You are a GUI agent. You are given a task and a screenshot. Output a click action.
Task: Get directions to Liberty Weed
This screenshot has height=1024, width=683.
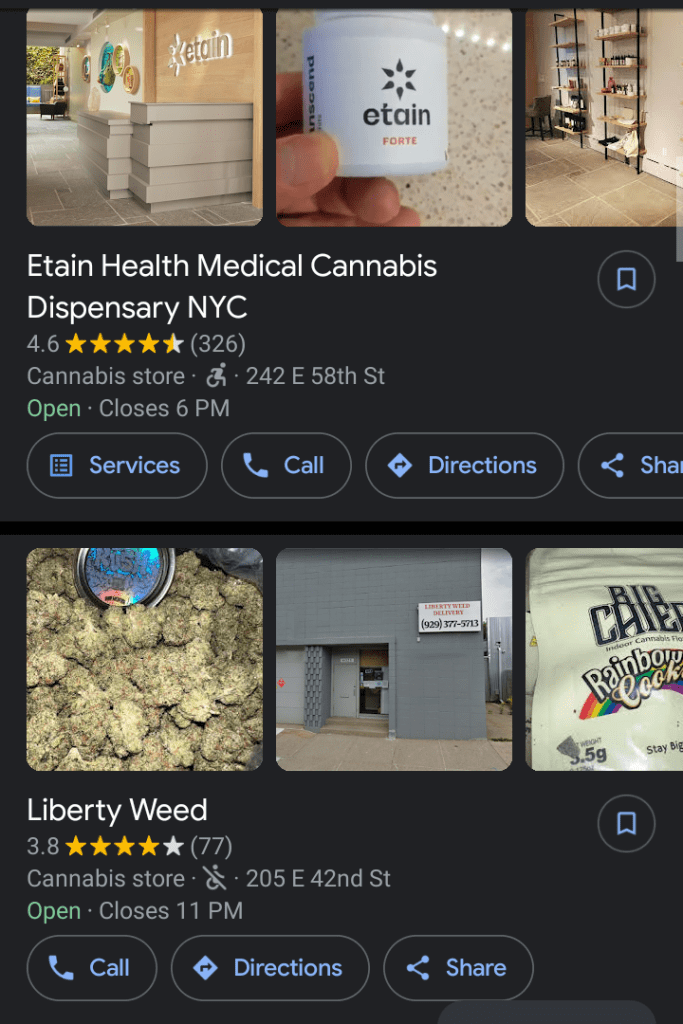pos(270,967)
